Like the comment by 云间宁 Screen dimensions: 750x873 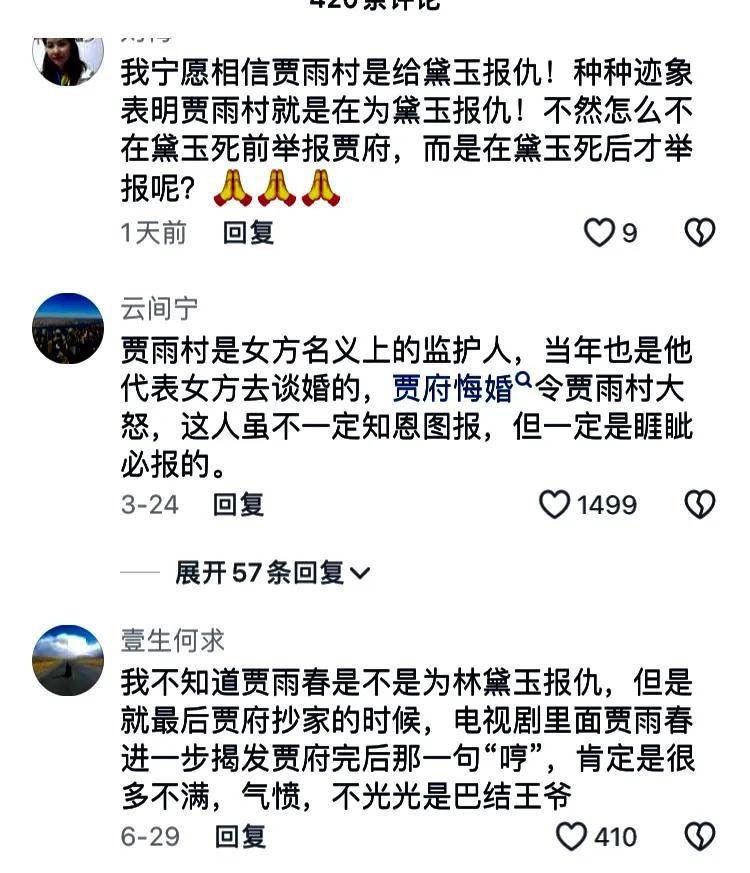[x=555, y=504]
